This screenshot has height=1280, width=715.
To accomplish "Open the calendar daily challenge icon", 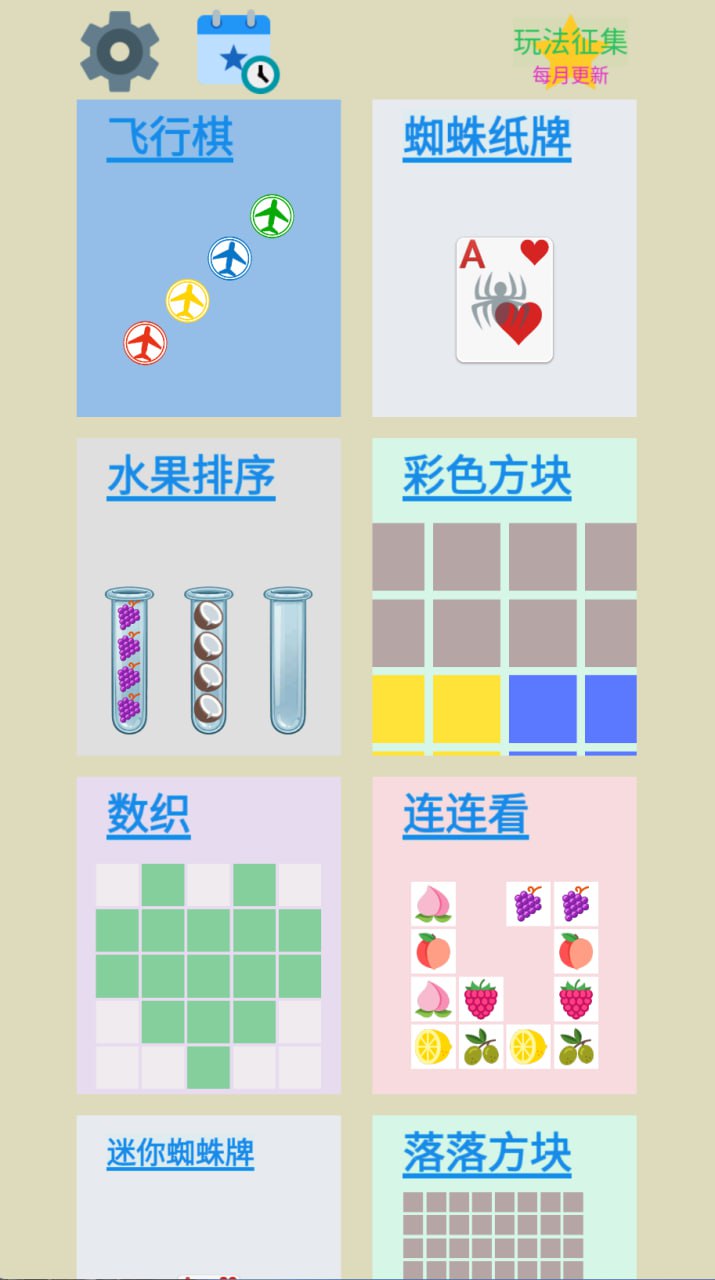I will tap(237, 51).
